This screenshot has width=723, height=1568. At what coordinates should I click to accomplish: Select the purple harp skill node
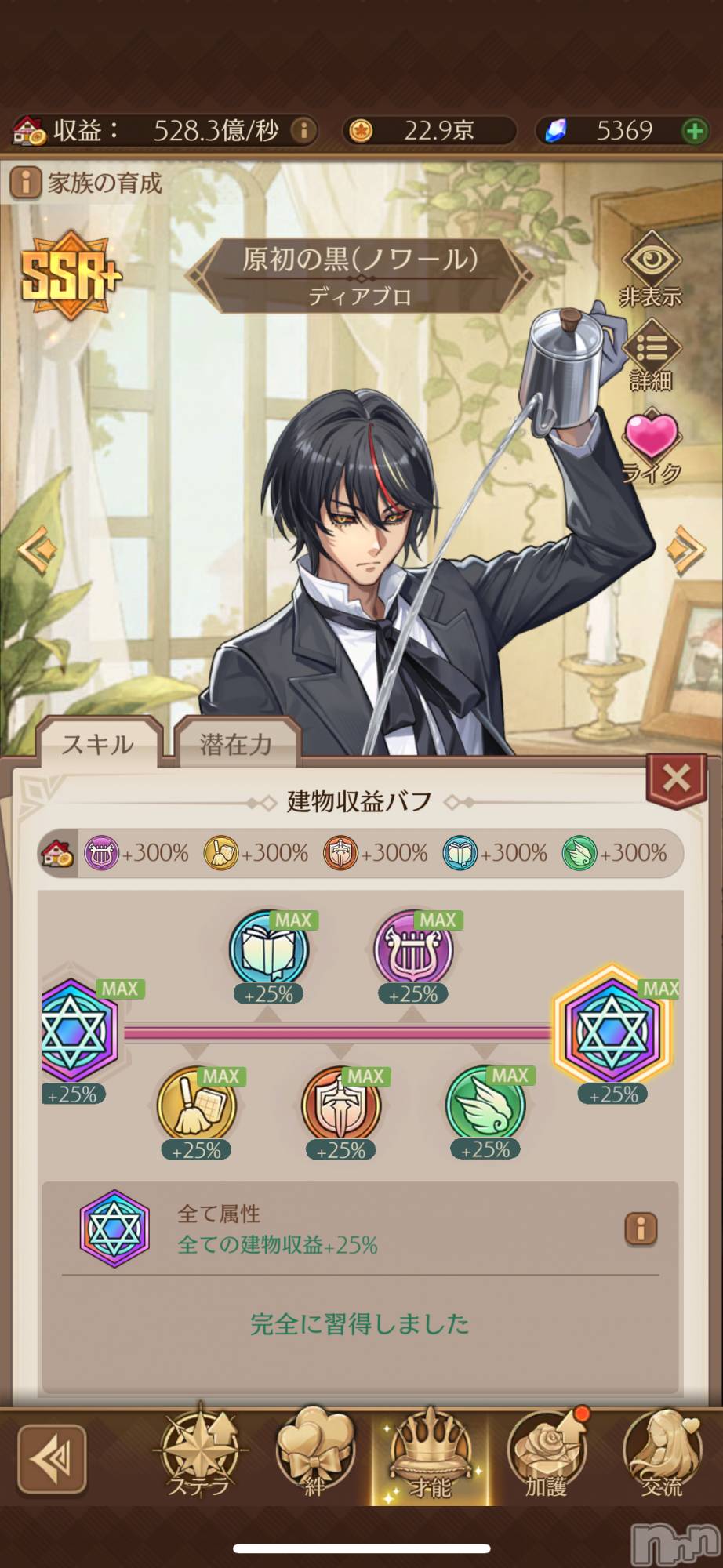click(x=412, y=950)
